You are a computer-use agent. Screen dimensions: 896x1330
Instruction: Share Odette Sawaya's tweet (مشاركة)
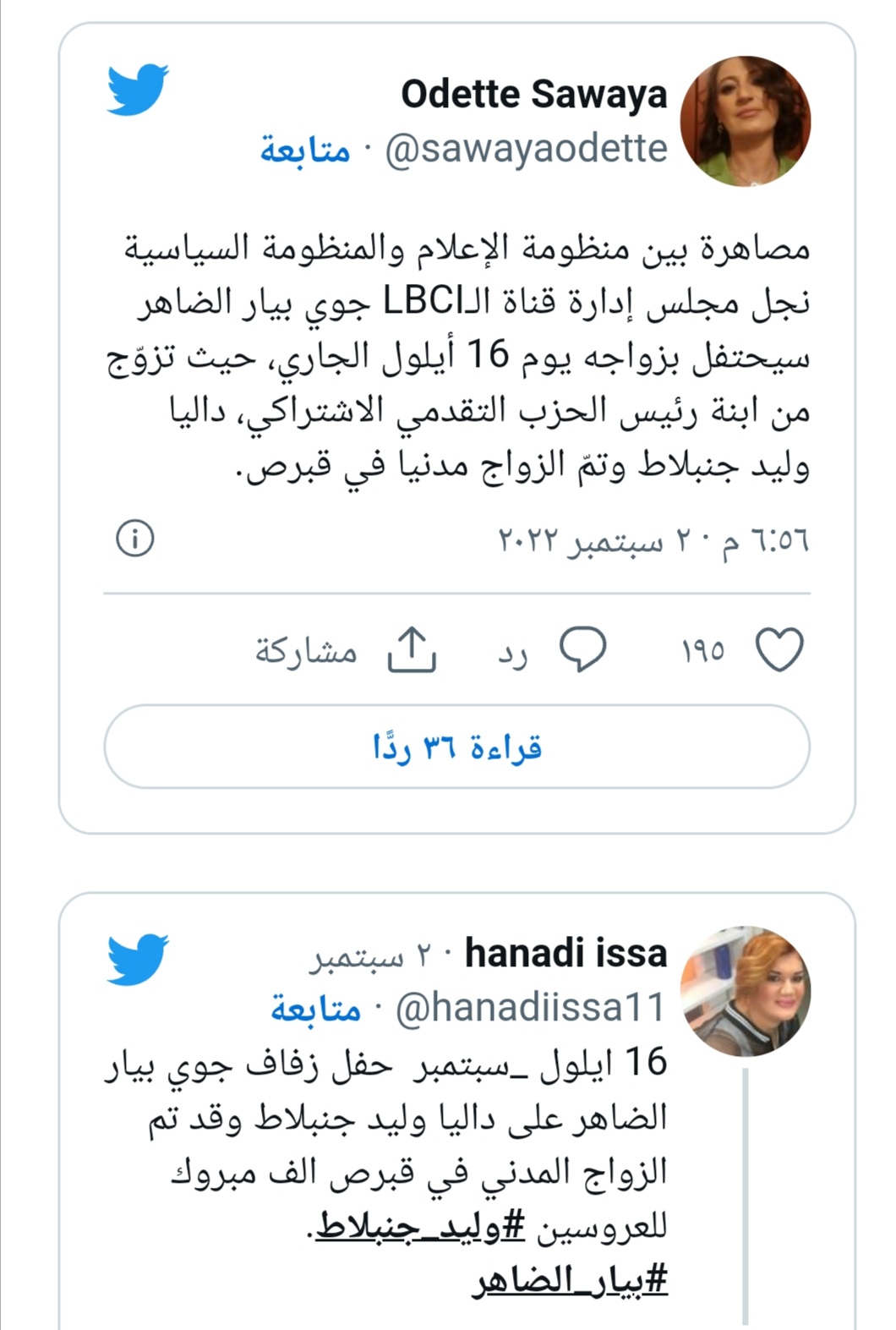point(411,650)
